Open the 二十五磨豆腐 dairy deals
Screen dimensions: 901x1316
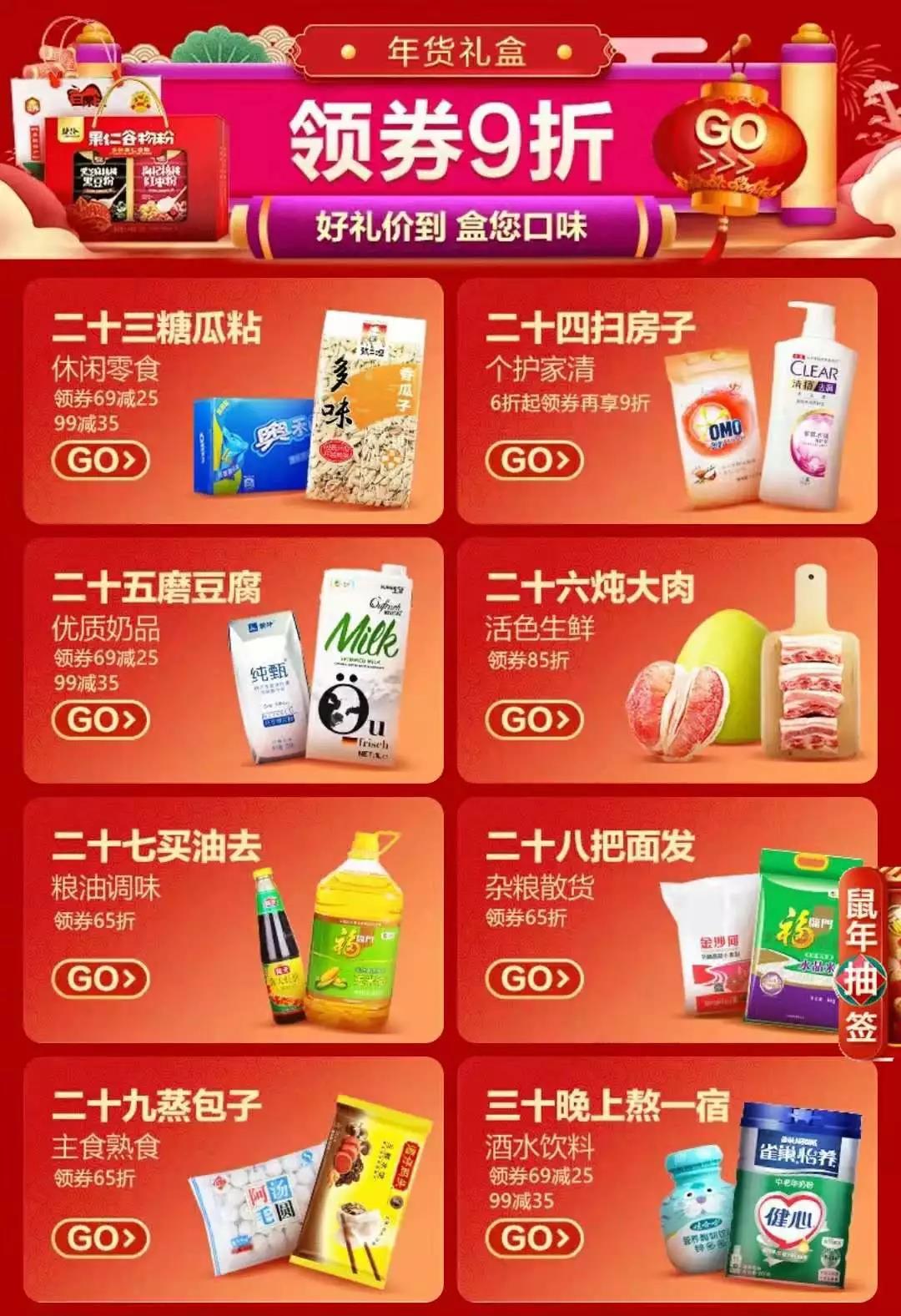(x=101, y=719)
